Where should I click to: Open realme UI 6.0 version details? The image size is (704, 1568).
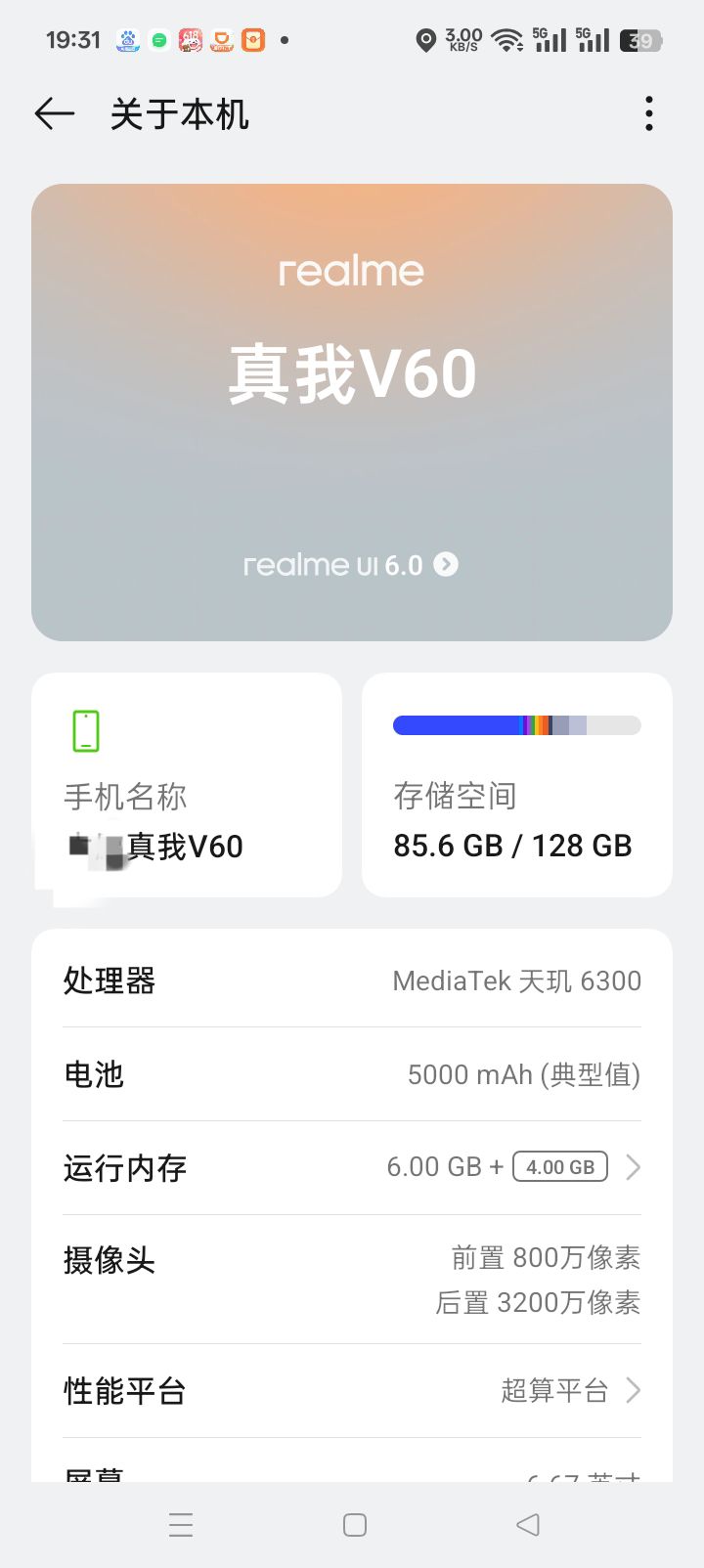click(350, 565)
